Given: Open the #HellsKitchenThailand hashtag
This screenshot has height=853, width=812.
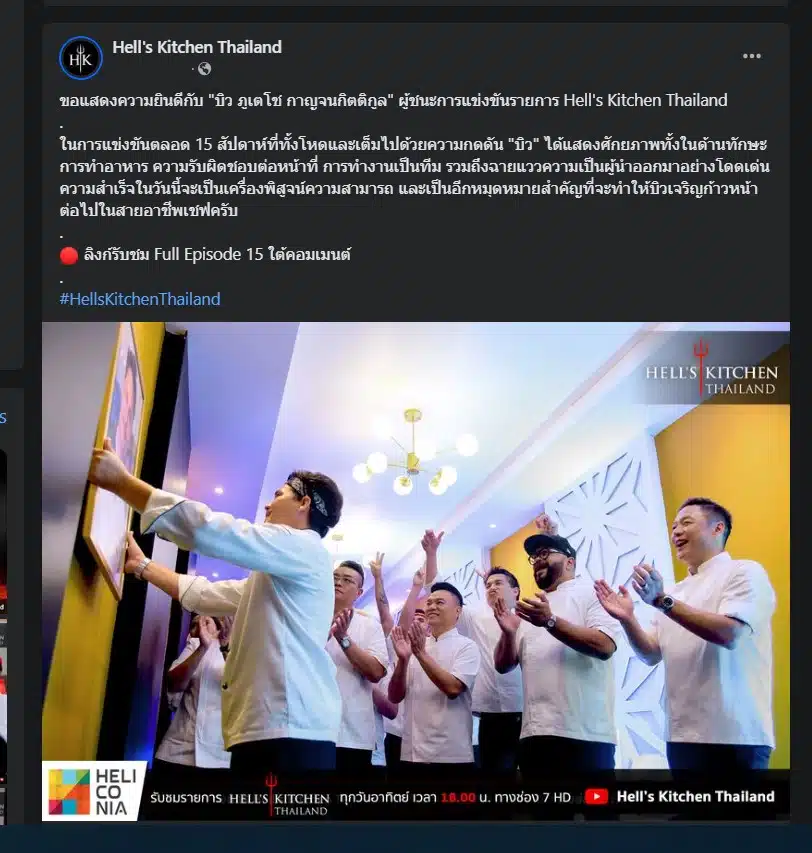Looking at the screenshot, I should [x=140, y=299].
